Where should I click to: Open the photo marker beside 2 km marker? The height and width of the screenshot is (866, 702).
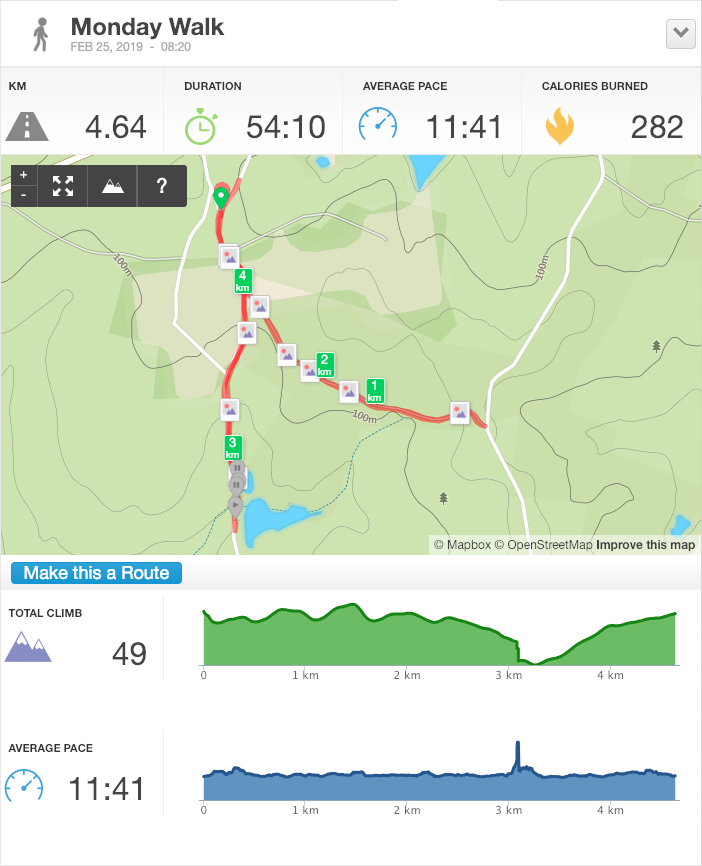(x=309, y=370)
